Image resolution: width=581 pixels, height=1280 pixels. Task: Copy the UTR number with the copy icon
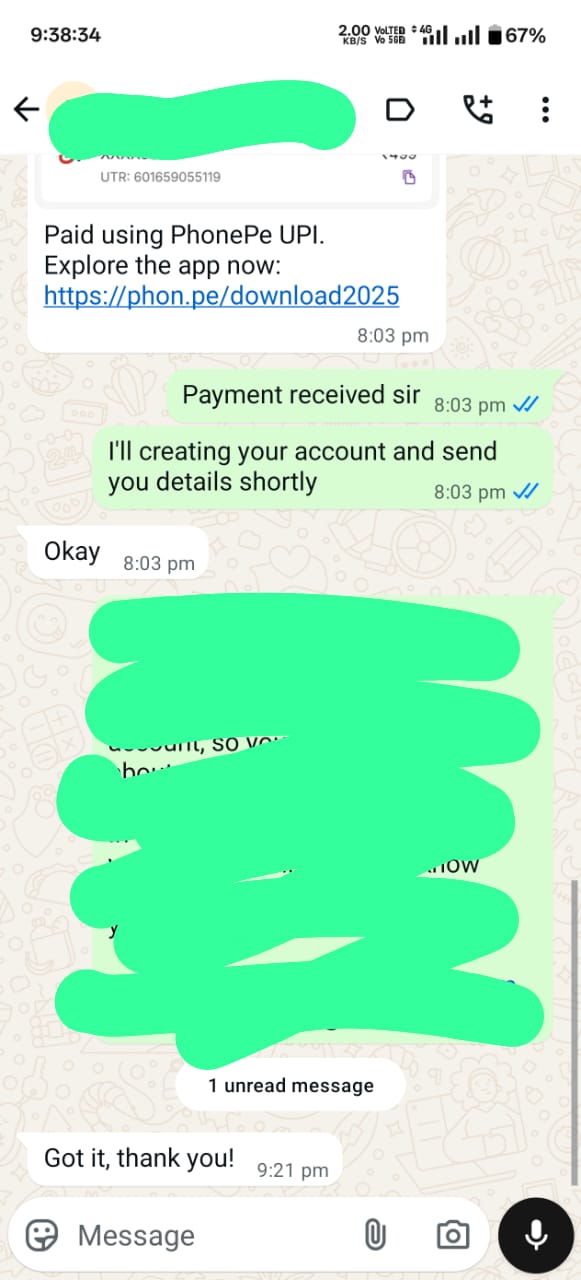409,177
